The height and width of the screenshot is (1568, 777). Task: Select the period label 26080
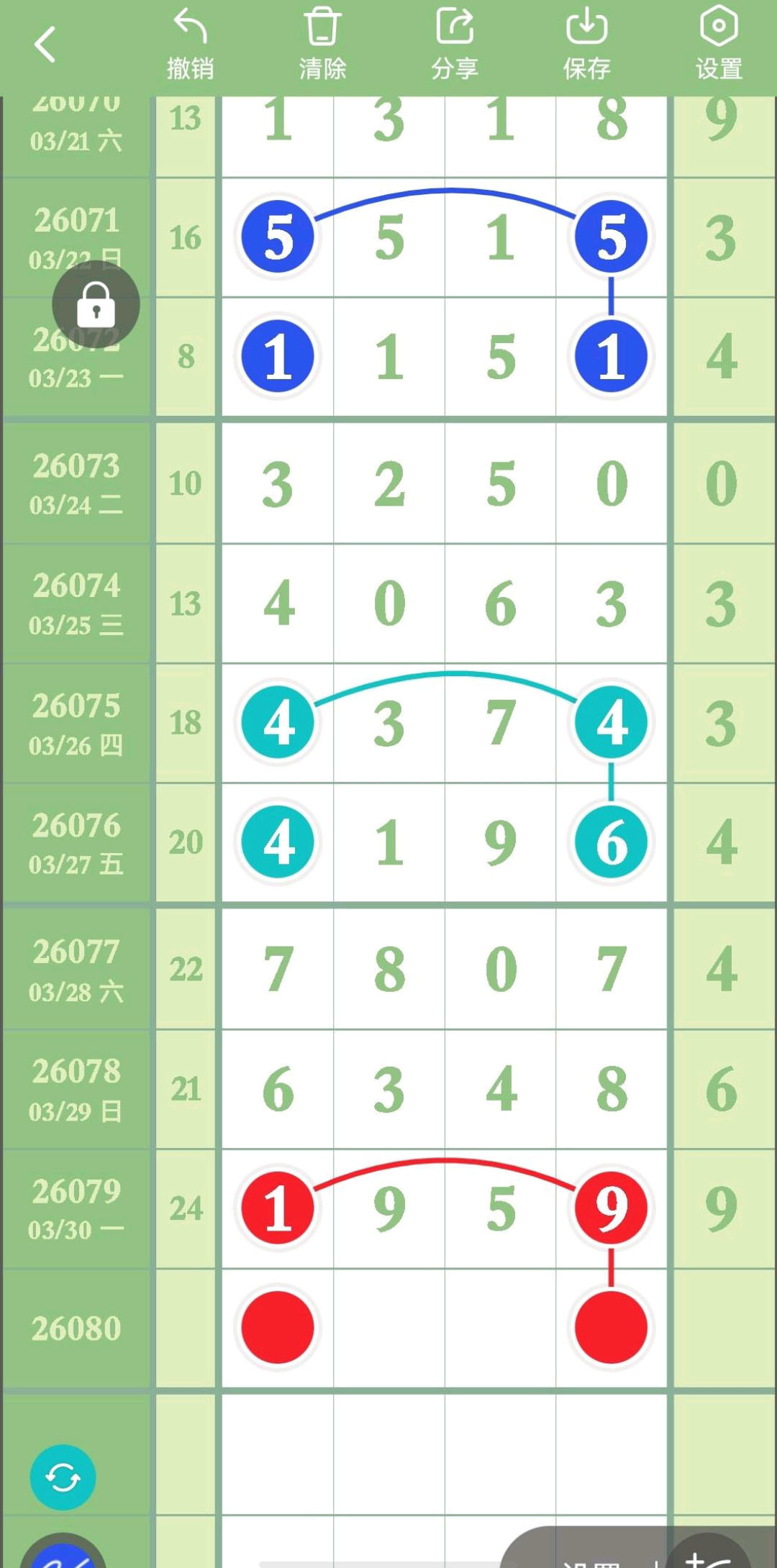click(76, 1328)
